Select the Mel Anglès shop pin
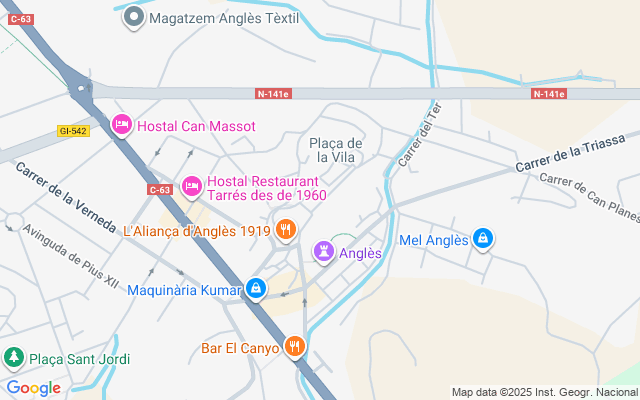Image resolution: width=640 pixels, height=400 pixels. pos(483,239)
